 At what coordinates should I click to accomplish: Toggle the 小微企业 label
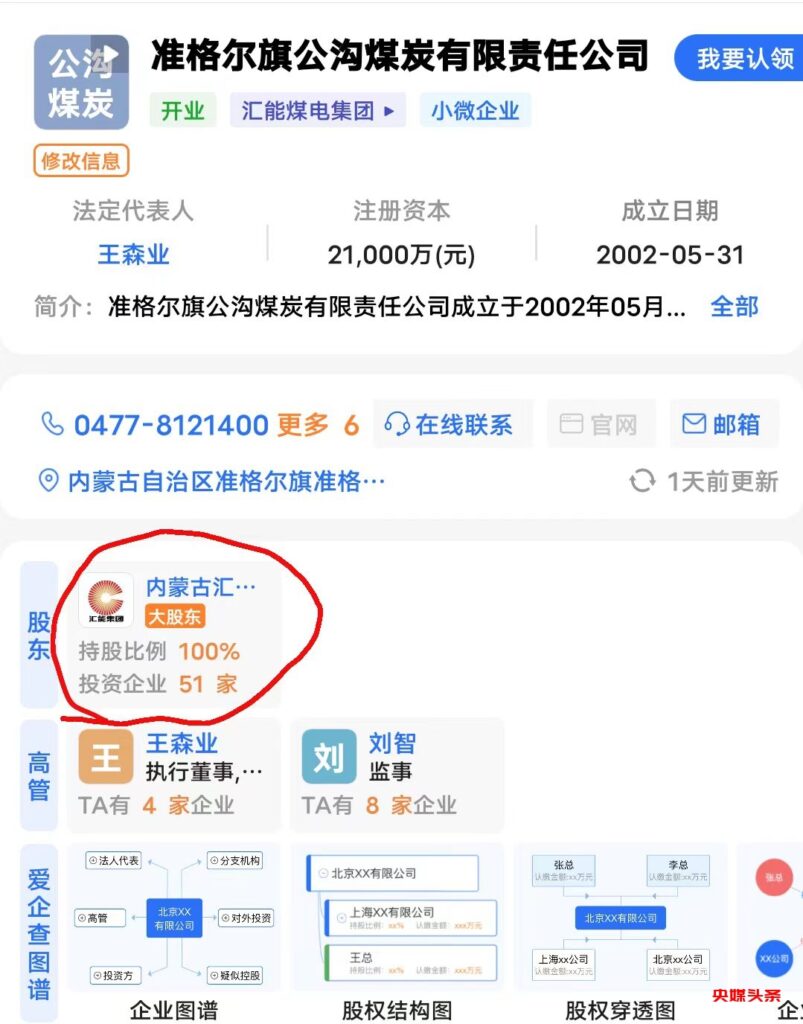pyautogui.click(x=476, y=110)
